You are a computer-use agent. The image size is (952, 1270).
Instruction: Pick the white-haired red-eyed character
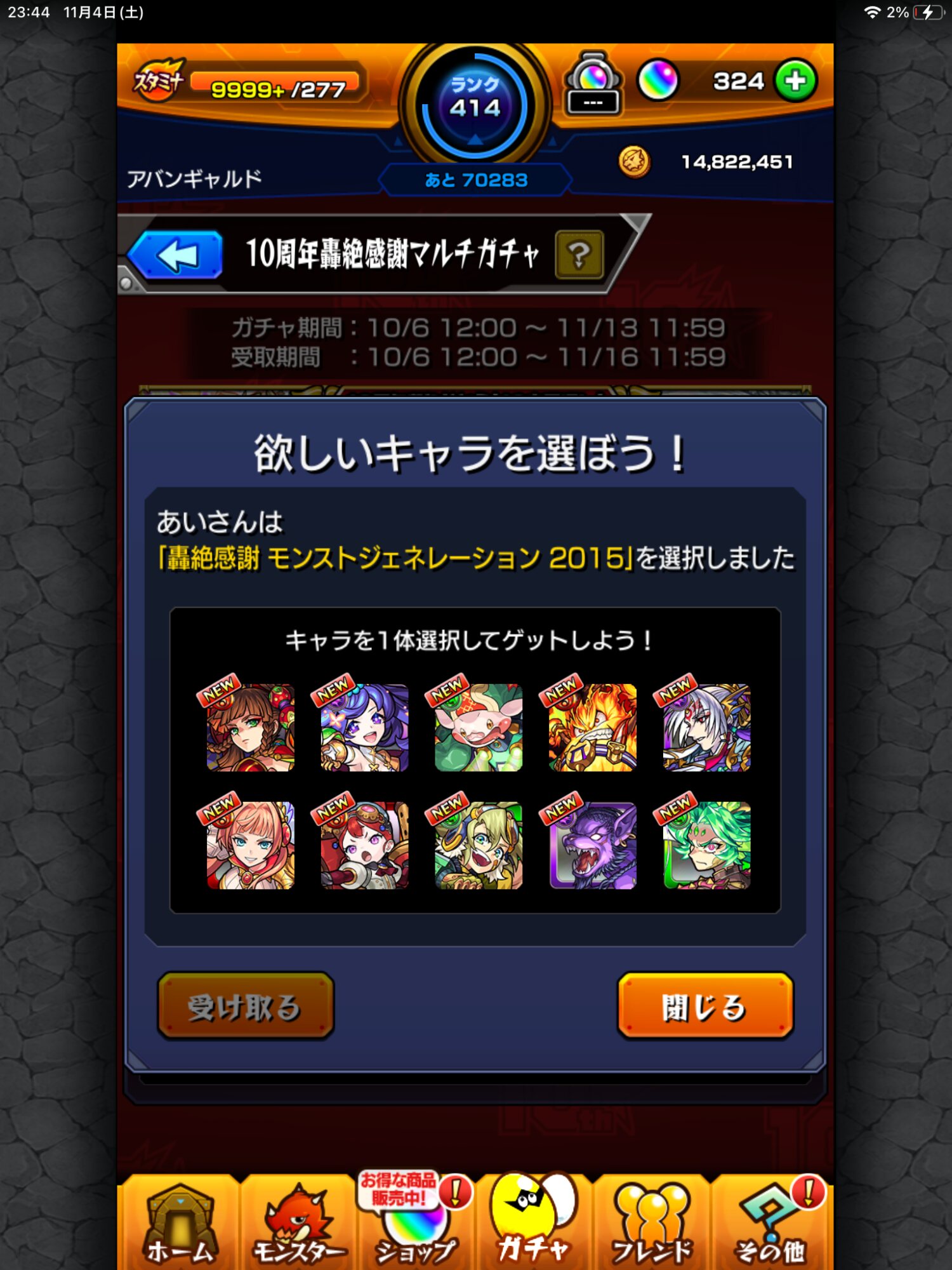pyautogui.click(x=706, y=727)
